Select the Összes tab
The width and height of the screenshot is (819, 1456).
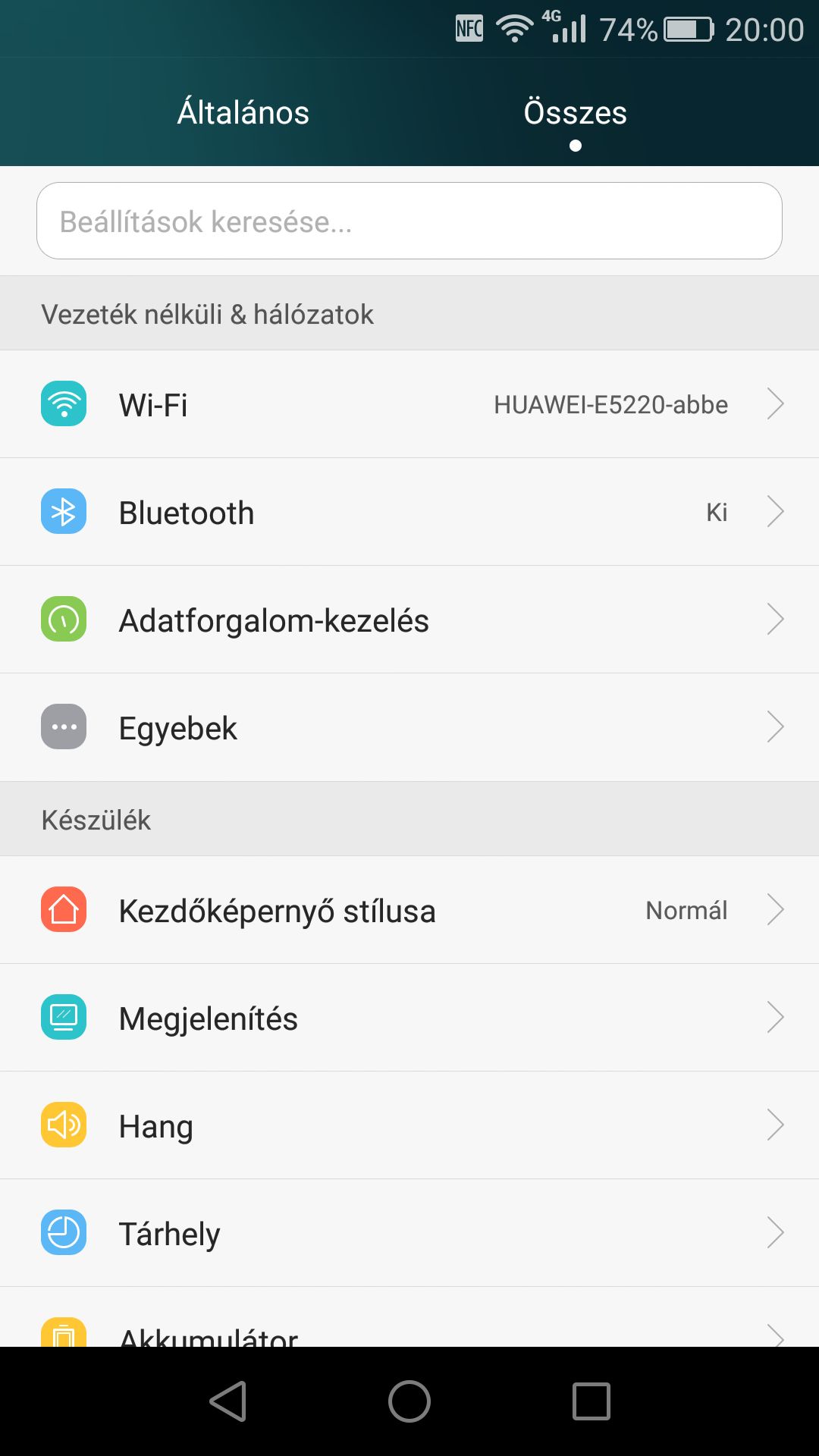[575, 112]
